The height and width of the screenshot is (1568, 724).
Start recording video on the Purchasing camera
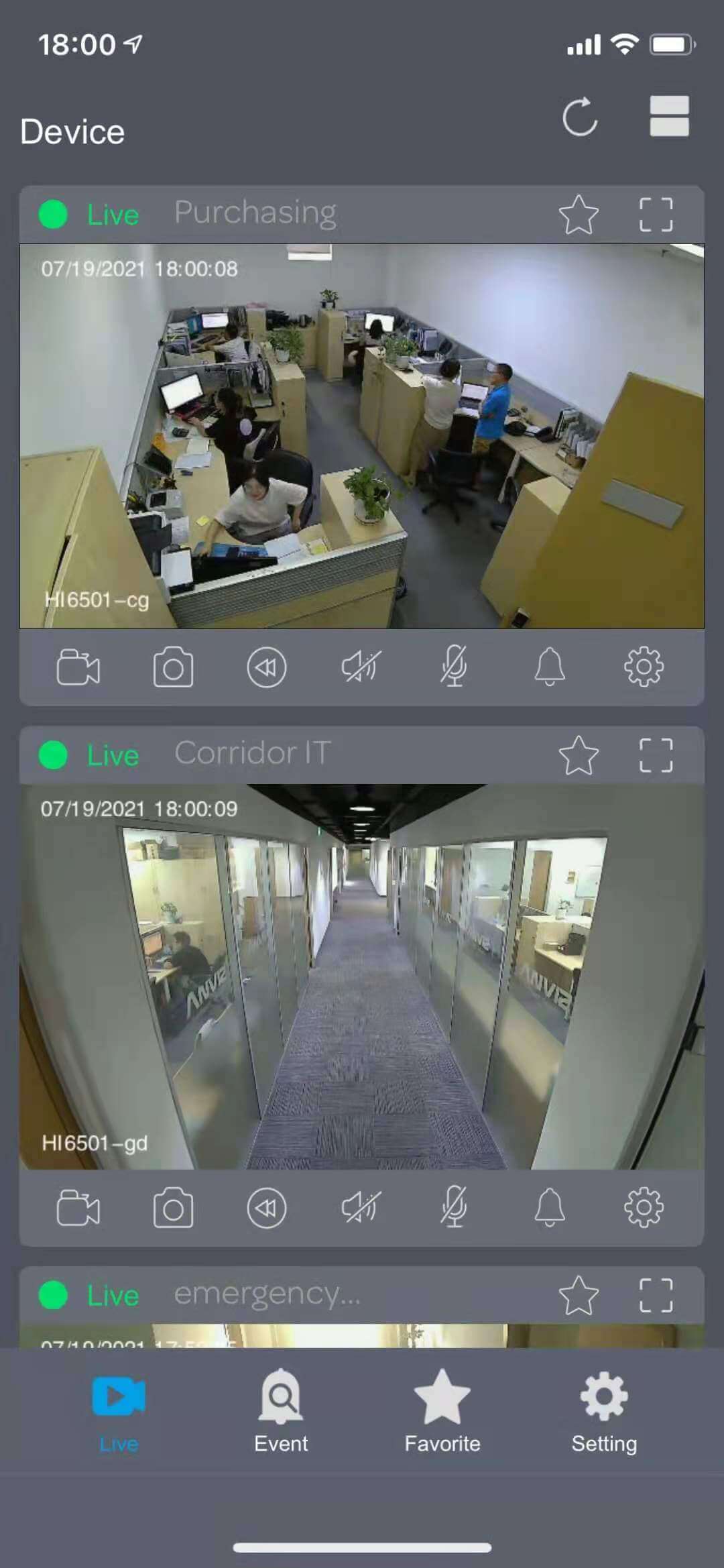point(78,667)
